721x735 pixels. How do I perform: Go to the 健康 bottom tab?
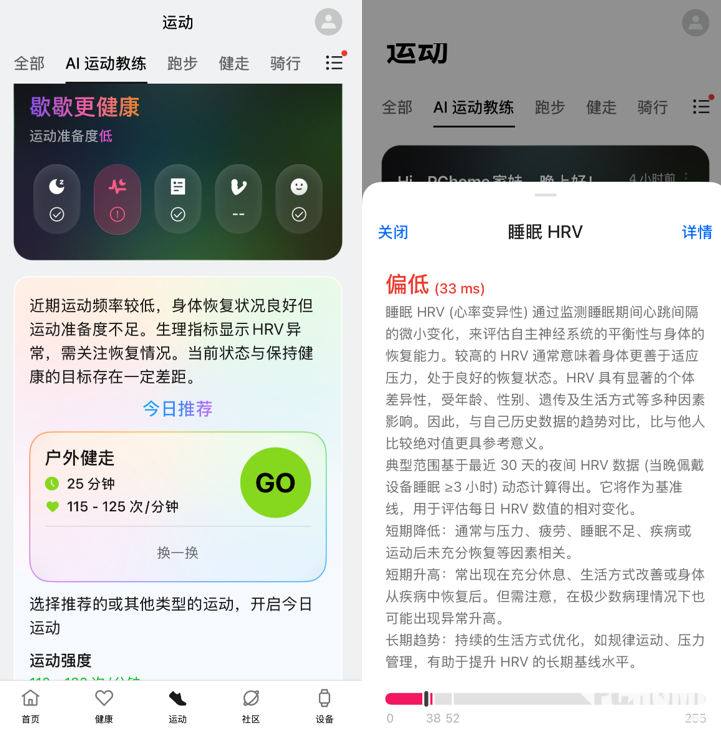[104, 705]
